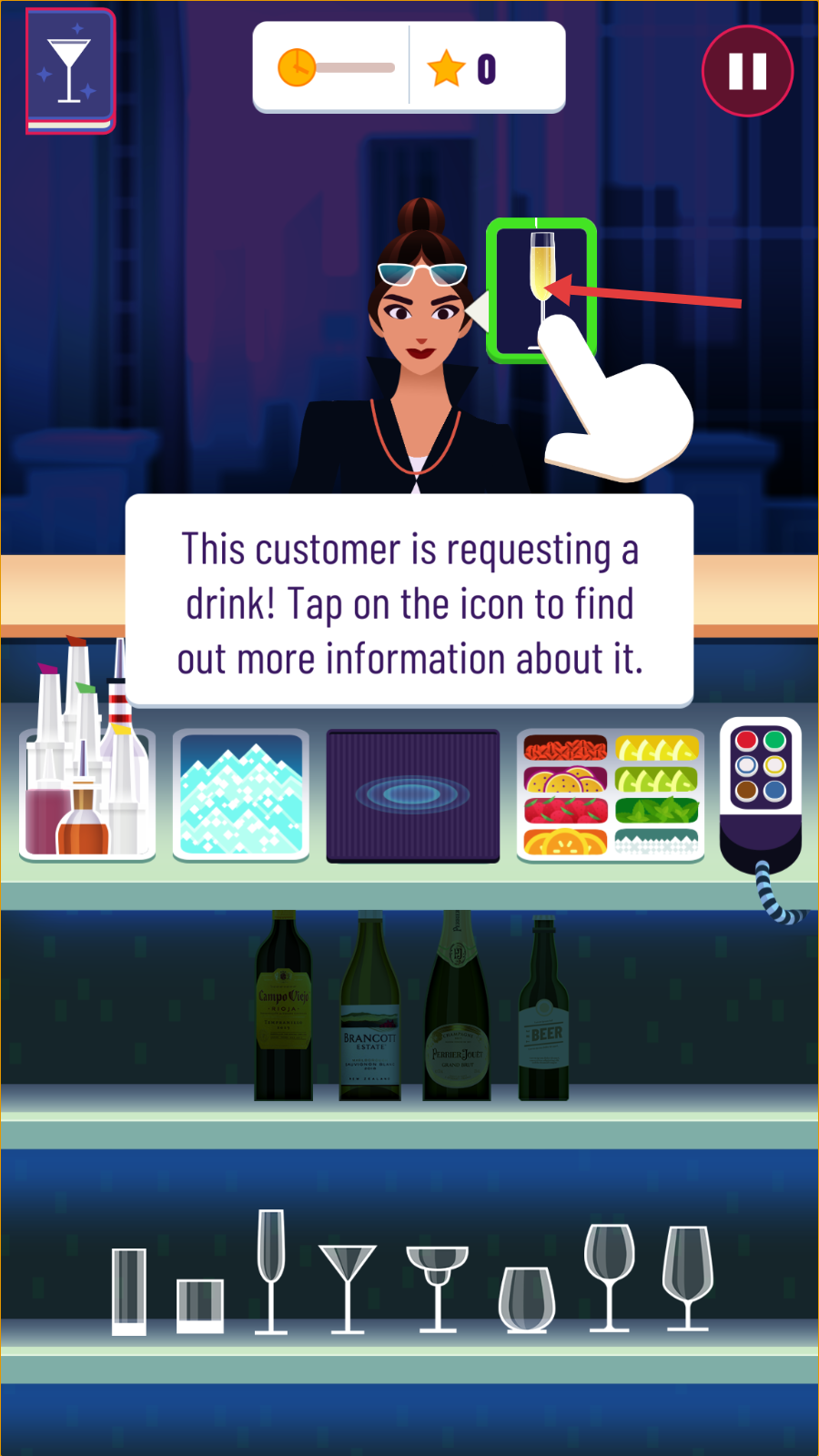Choose the champagne flute glass
819x1456 pixels.
tap(271, 1269)
